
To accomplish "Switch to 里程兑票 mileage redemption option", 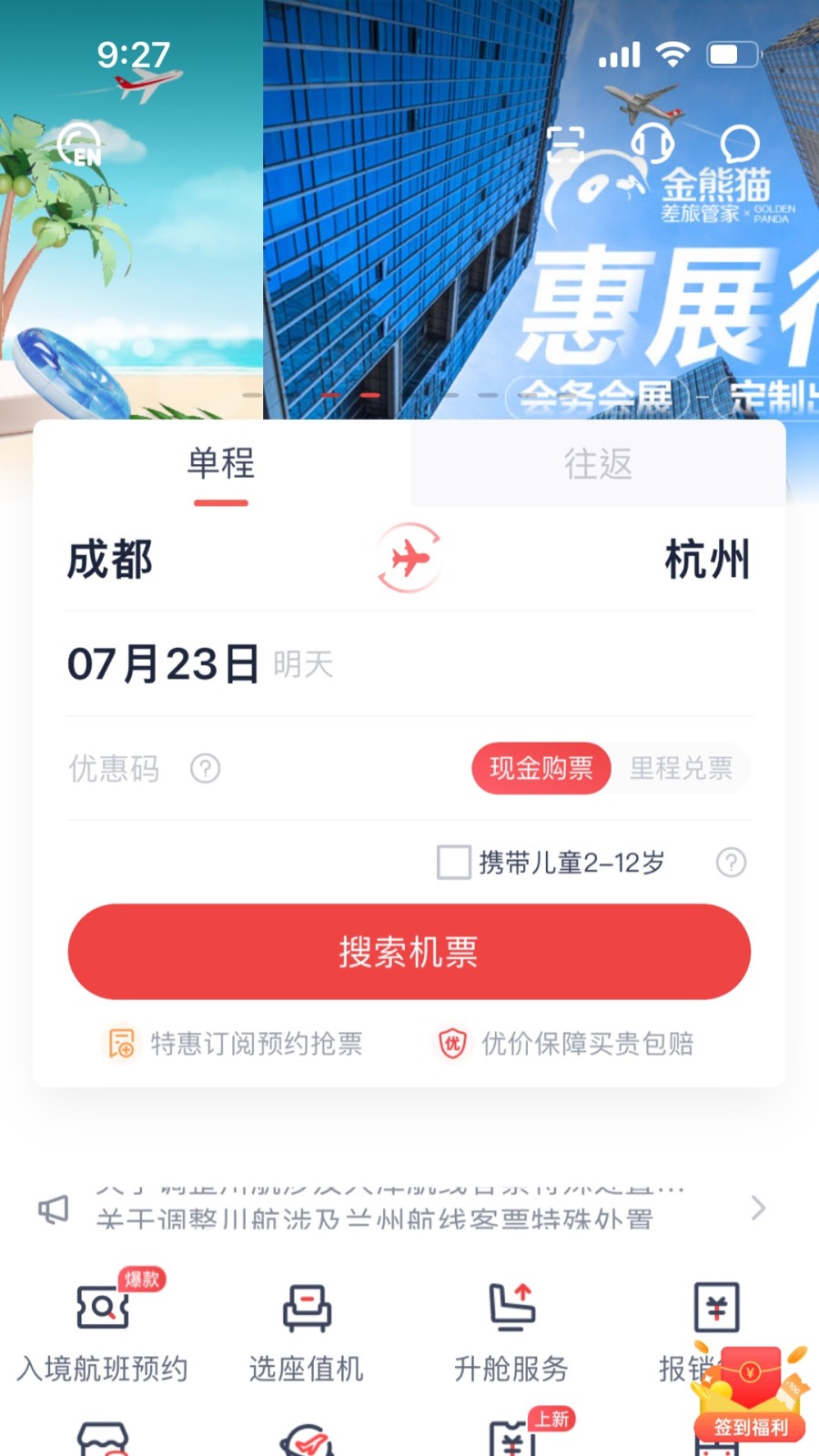I will [681, 769].
